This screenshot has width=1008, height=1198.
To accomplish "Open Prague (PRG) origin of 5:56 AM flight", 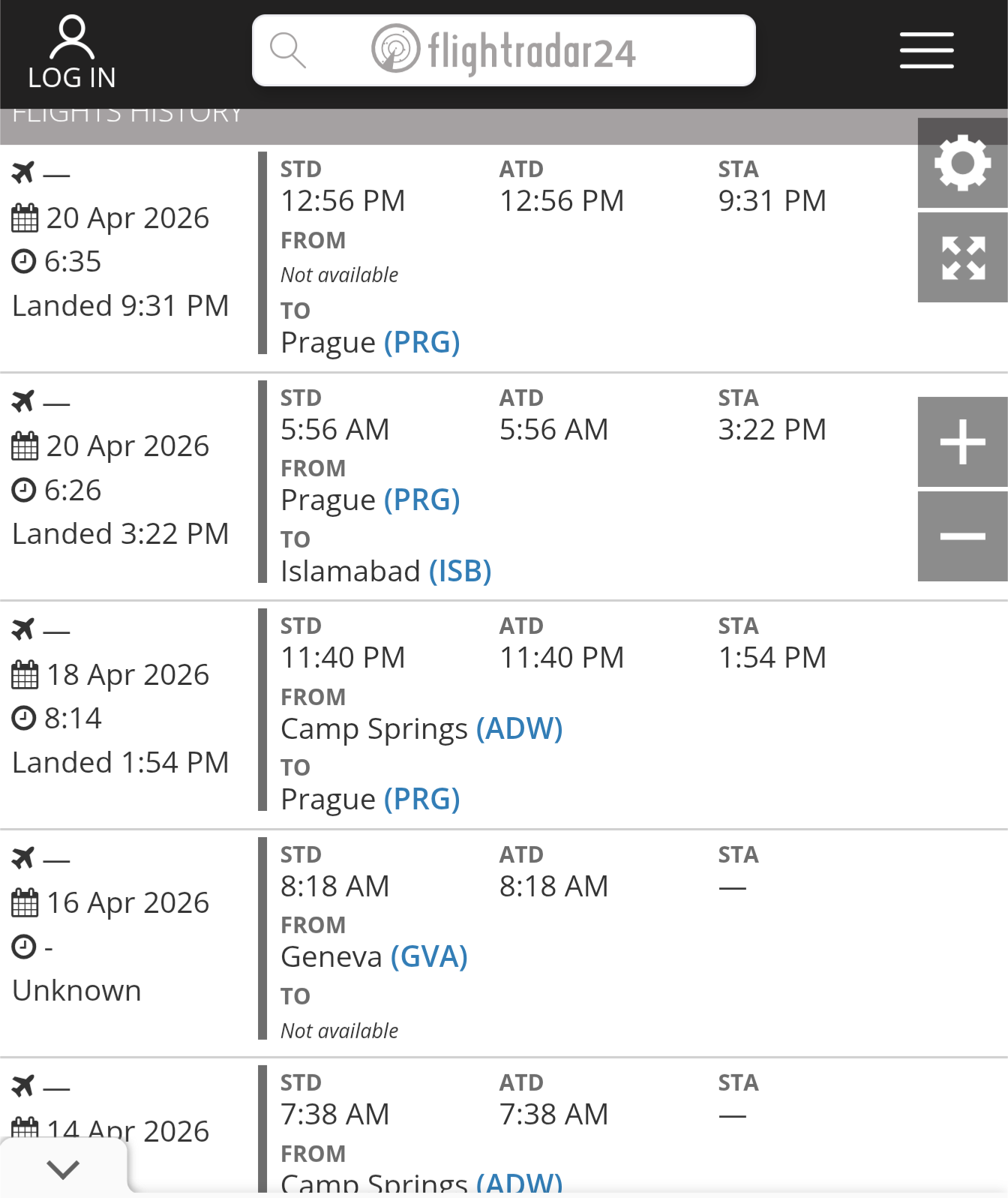I will pos(421,500).
